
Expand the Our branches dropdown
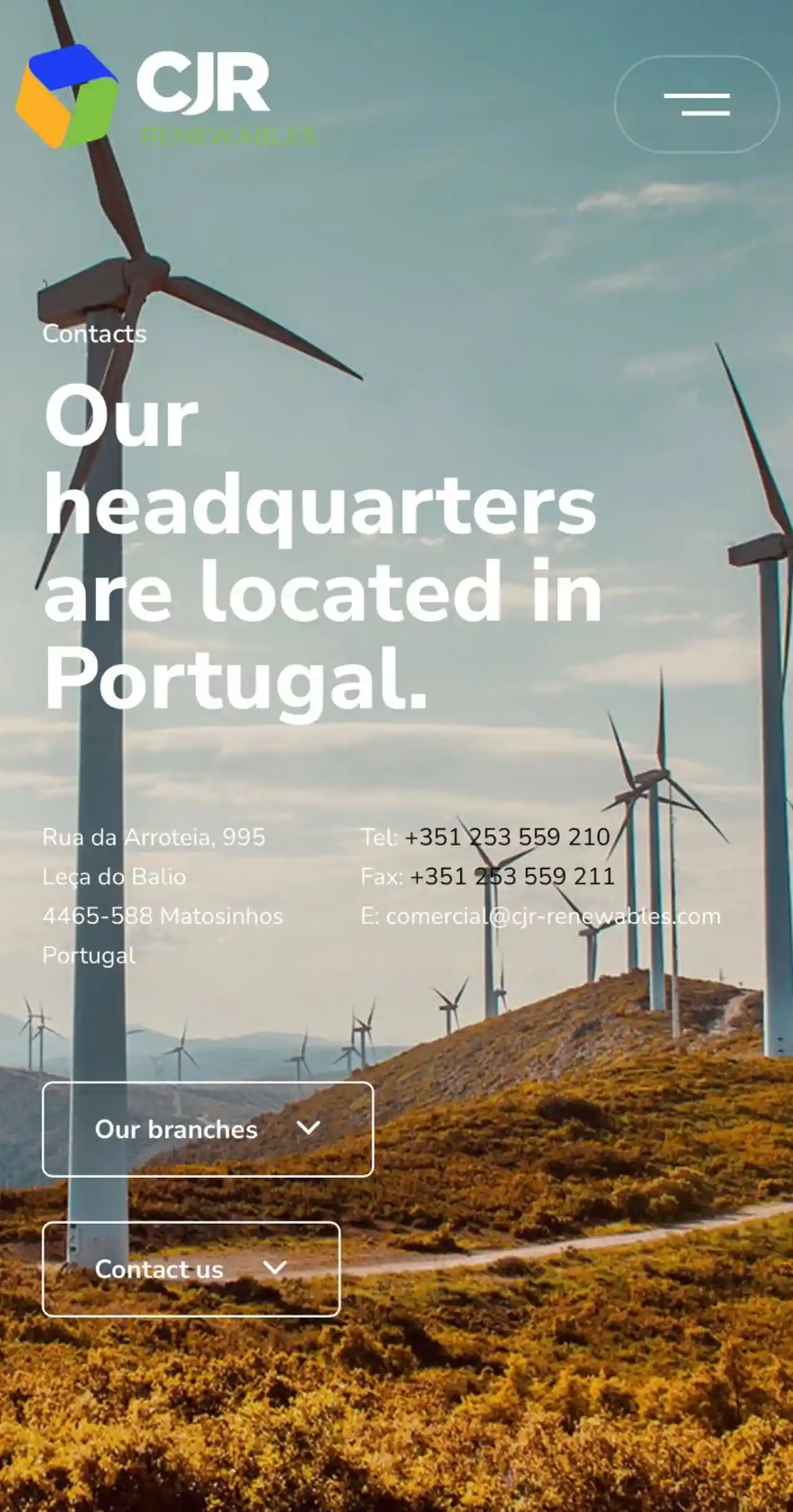[x=208, y=1129]
